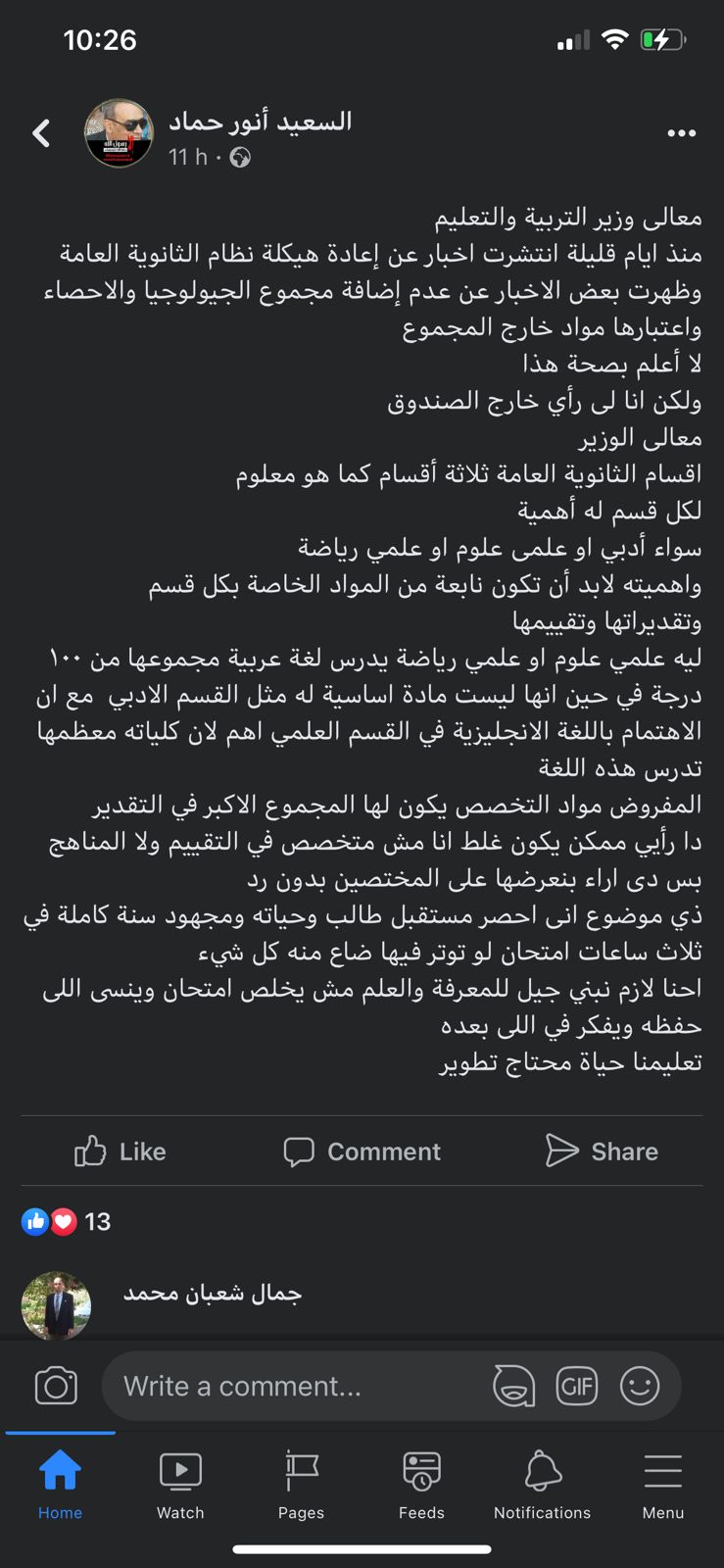Switch to the Home tab

pos(60,1485)
